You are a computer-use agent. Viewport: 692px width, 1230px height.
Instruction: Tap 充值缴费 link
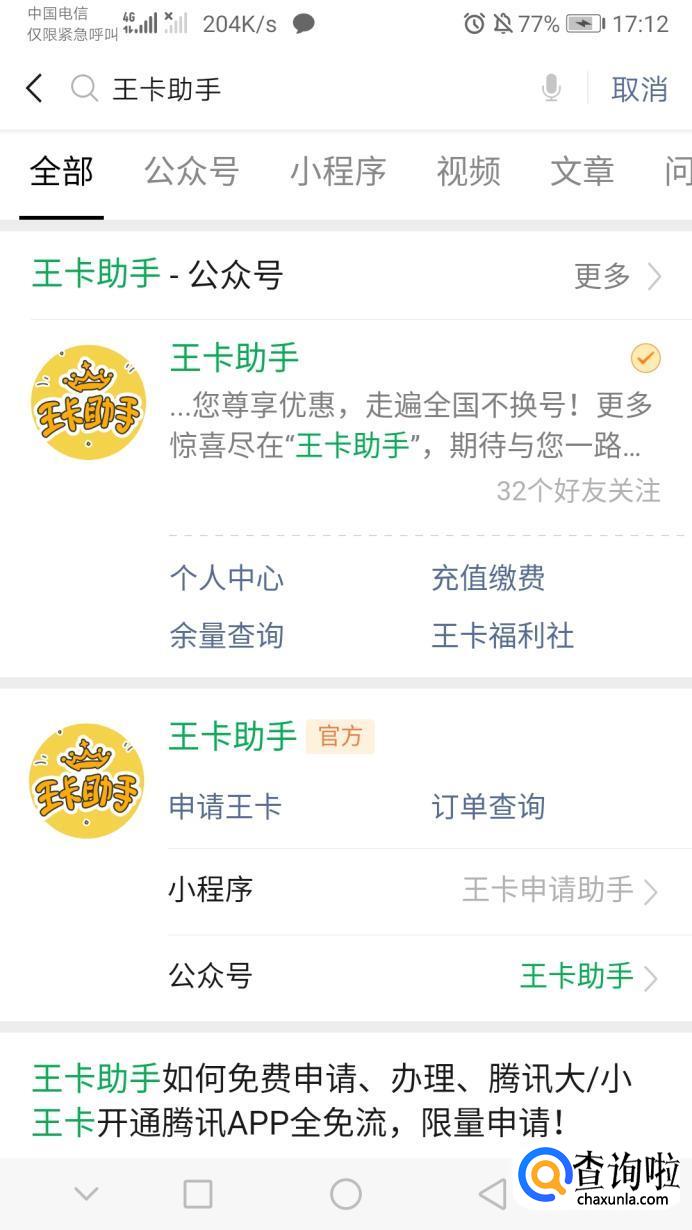488,578
